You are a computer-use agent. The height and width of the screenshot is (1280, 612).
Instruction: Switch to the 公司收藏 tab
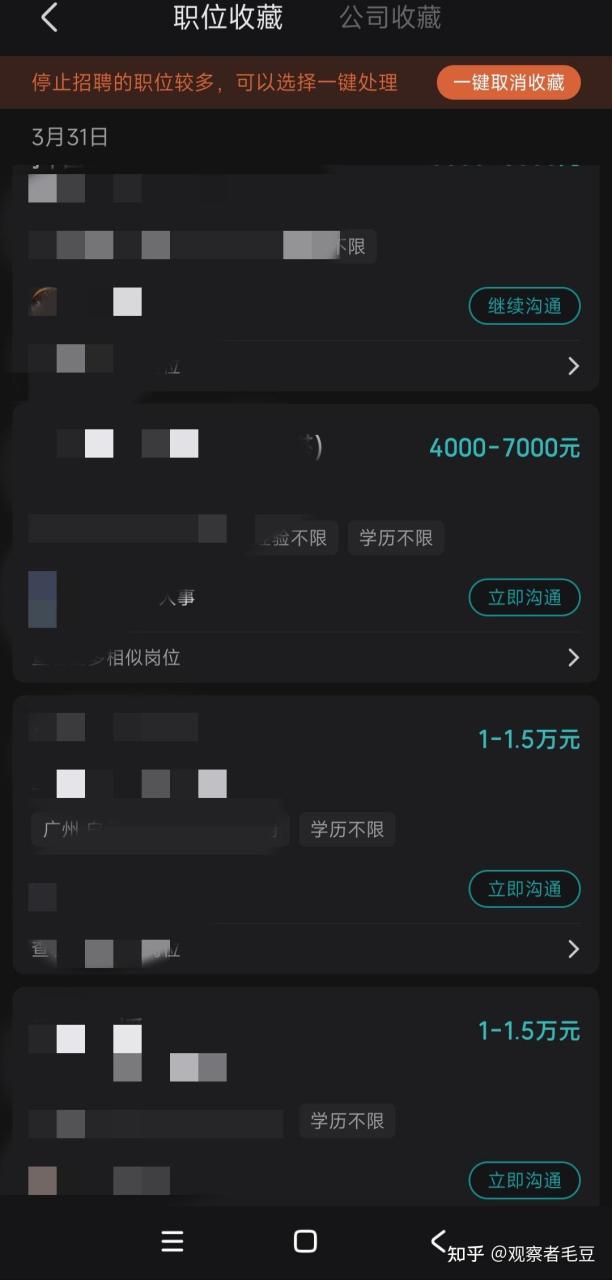tap(390, 18)
